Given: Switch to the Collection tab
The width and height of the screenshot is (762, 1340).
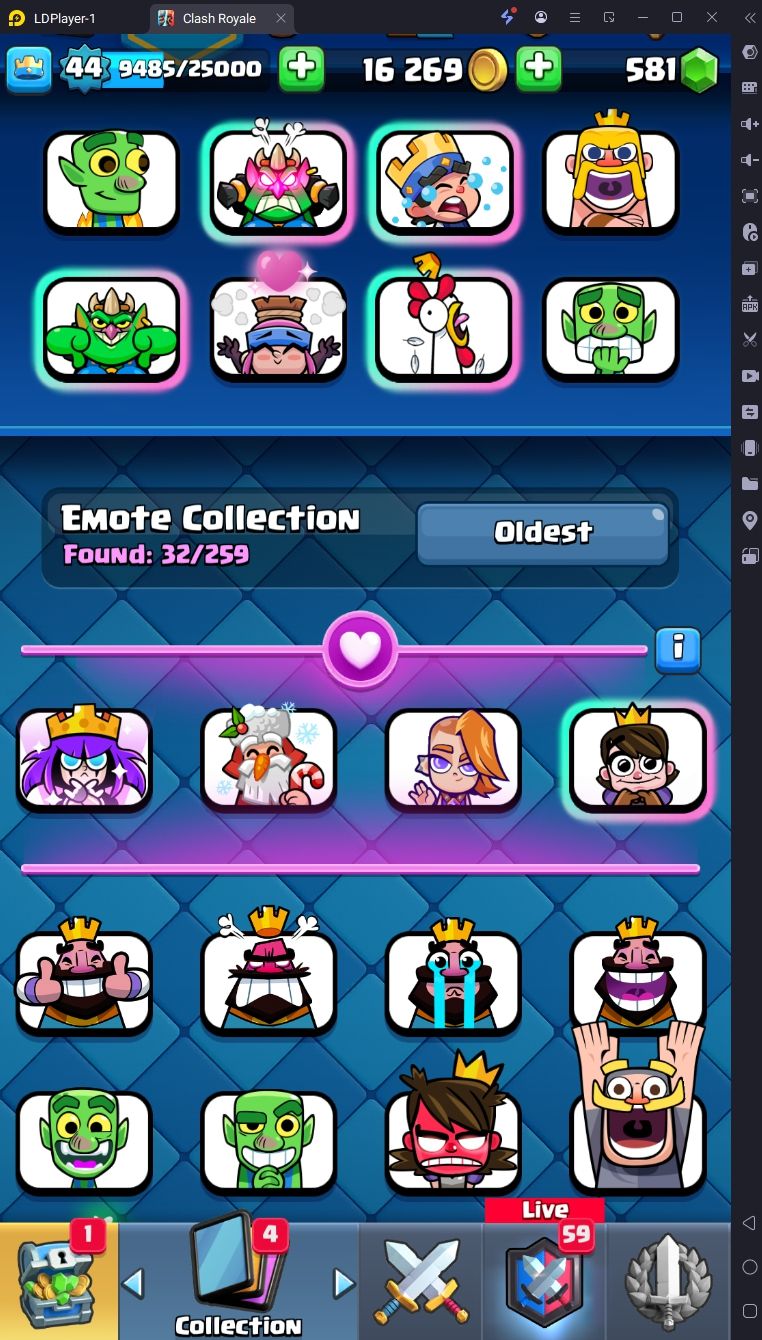Looking at the screenshot, I should click(x=238, y=1282).
